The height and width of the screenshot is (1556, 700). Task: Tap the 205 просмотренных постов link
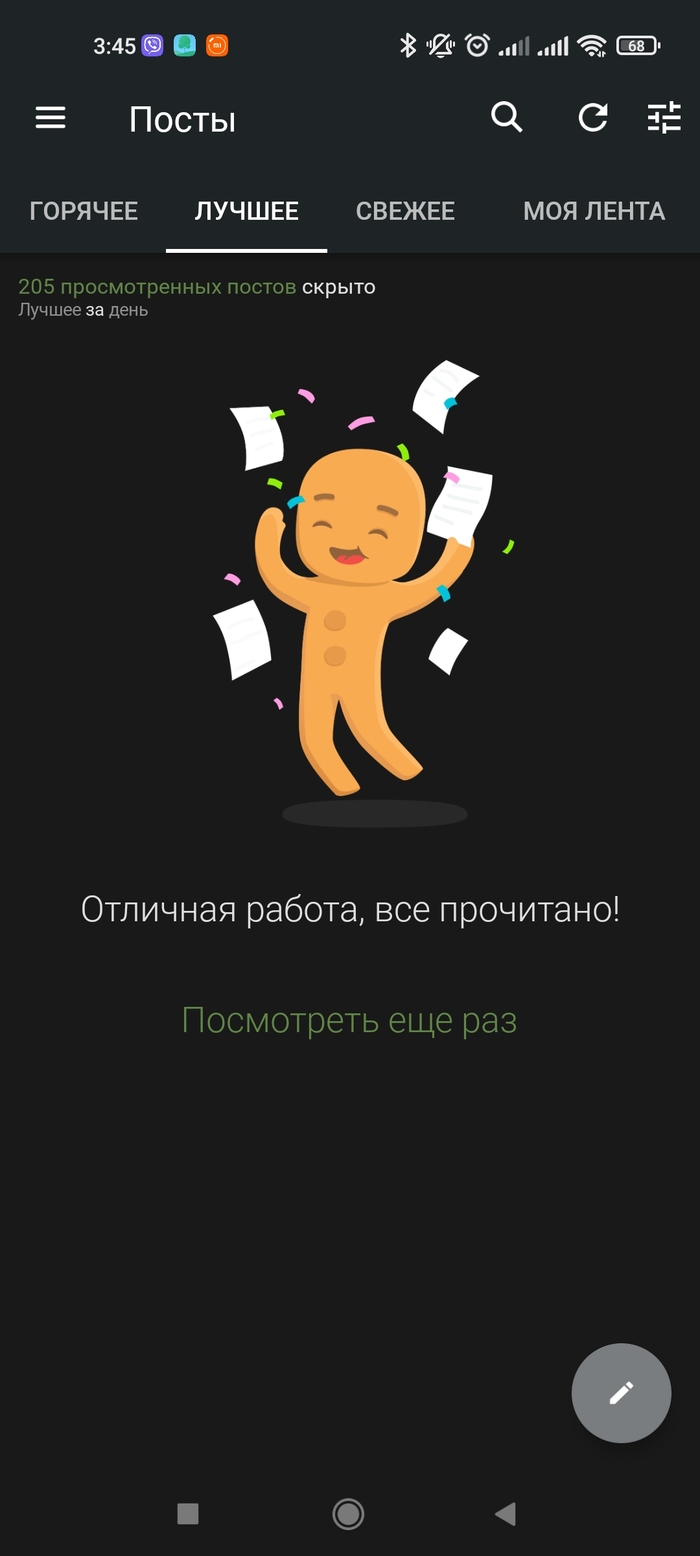point(157,287)
